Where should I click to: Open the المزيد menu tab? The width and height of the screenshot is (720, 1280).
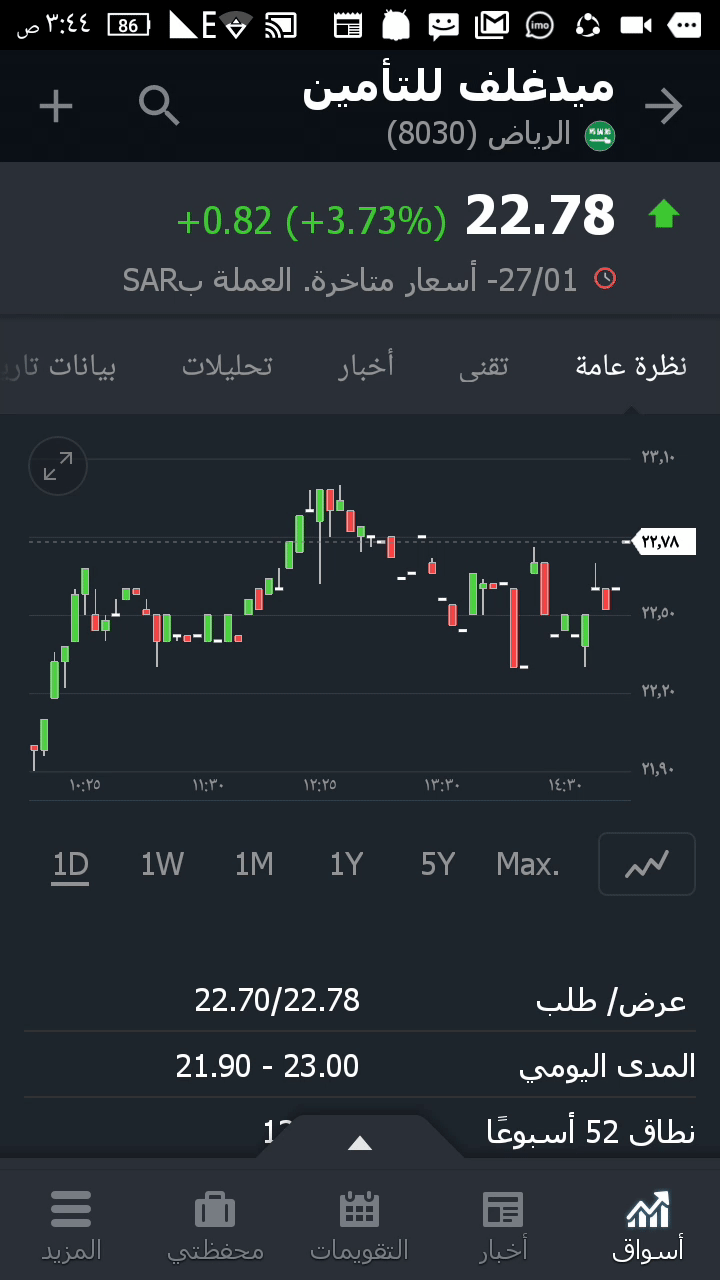(x=71, y=1224)
